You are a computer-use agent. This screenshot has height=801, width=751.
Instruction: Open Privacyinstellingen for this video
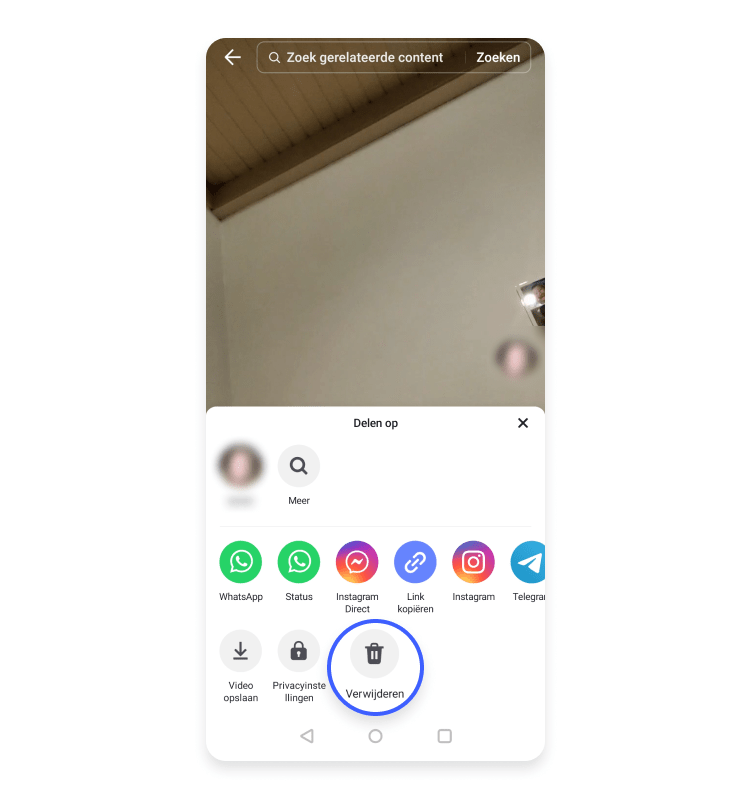[x=299, y=652]
